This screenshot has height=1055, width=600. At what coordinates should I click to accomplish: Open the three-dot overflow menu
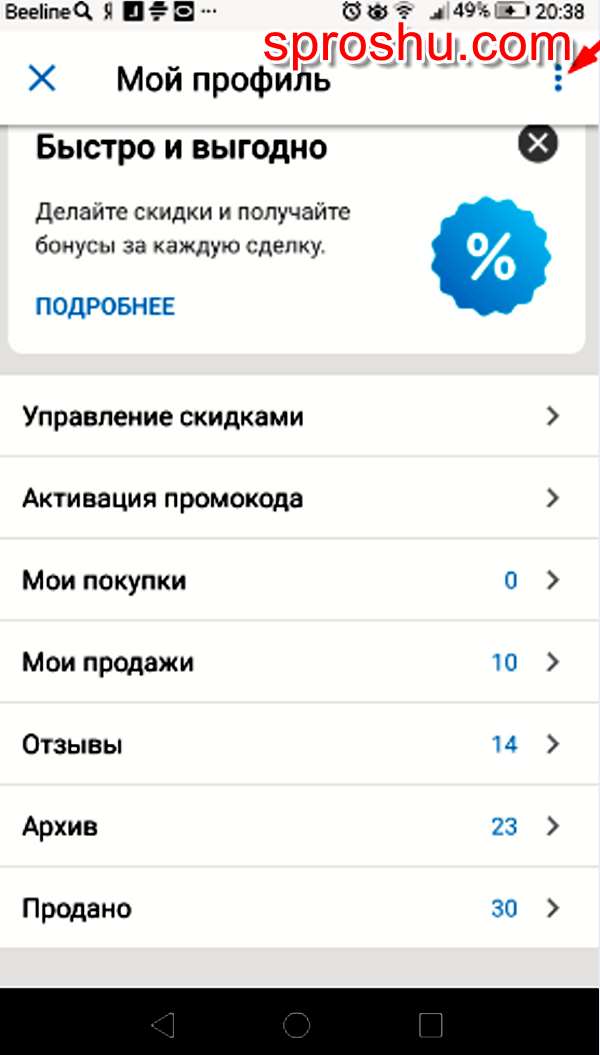pyautogui.click(x=558, y=78)
